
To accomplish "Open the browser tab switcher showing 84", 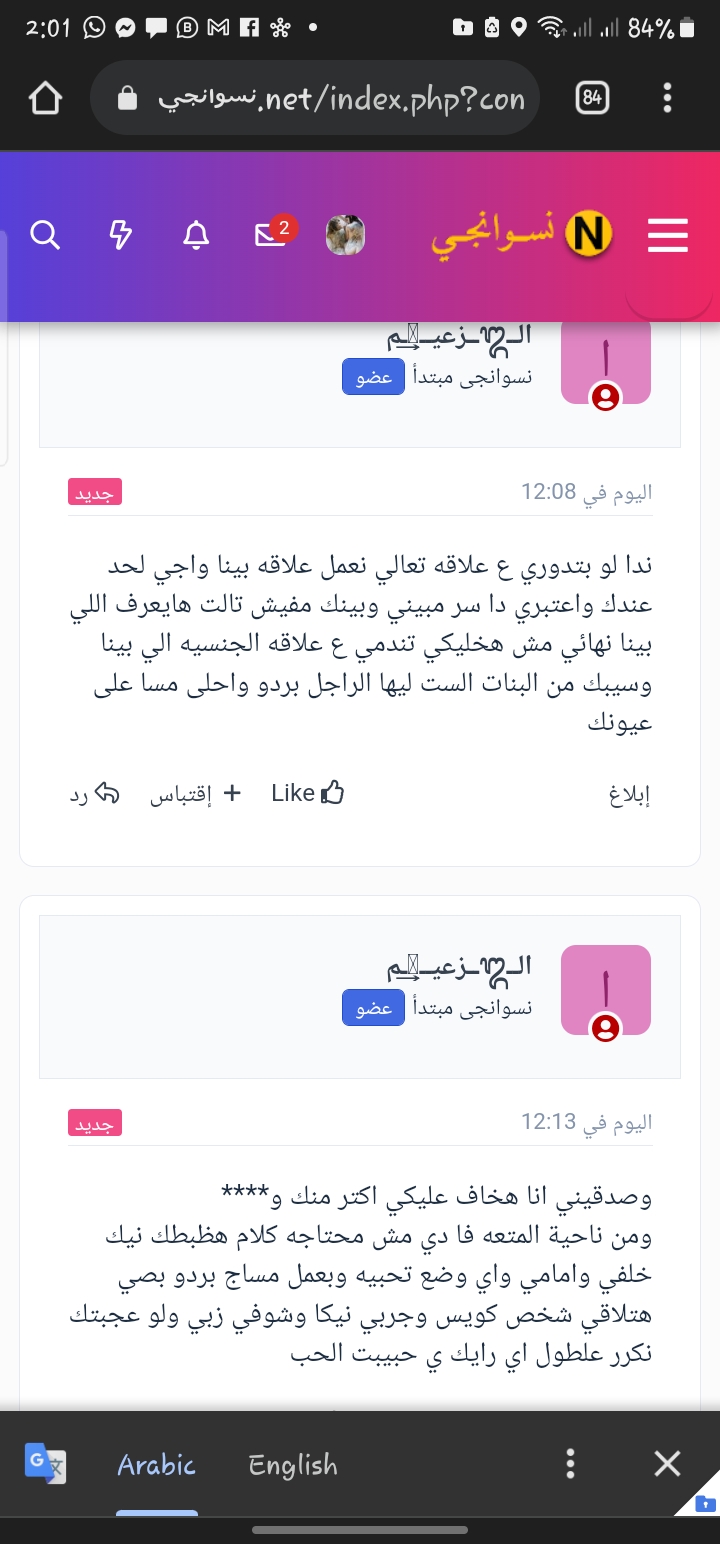I will [592, 98].
